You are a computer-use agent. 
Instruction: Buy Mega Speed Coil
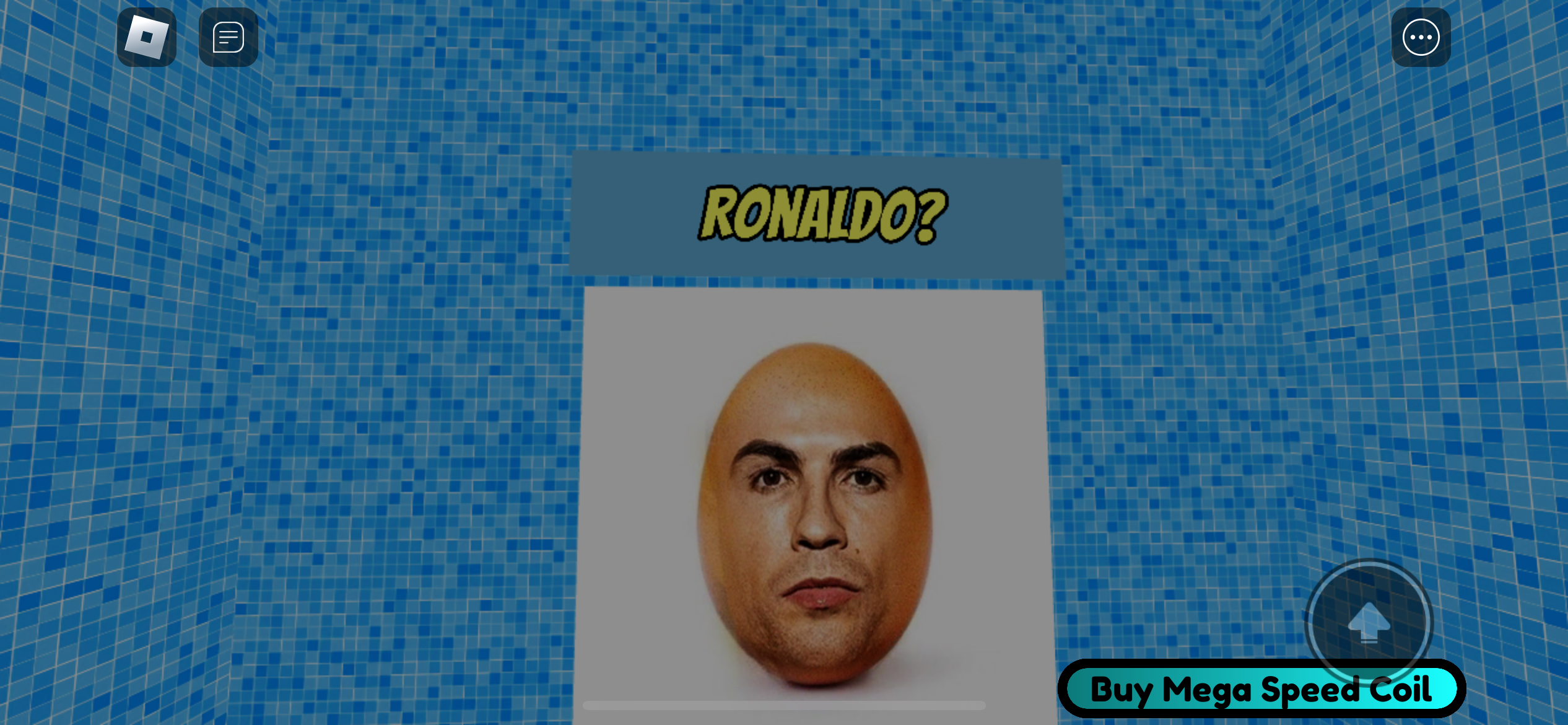[x=1261, y=690]
